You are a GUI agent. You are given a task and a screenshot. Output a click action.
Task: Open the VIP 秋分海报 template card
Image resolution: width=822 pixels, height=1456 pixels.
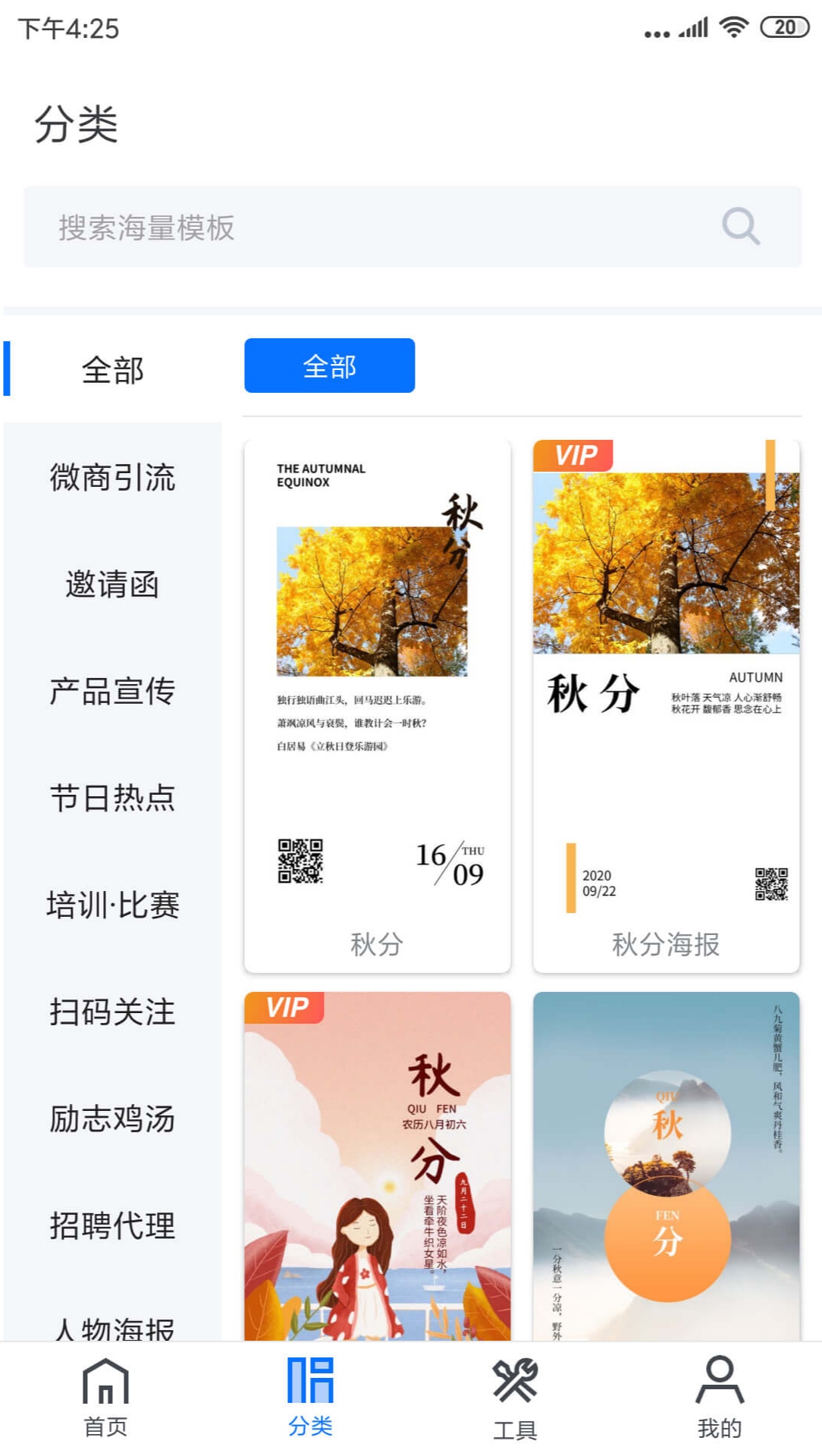click(x=666, y=706)
